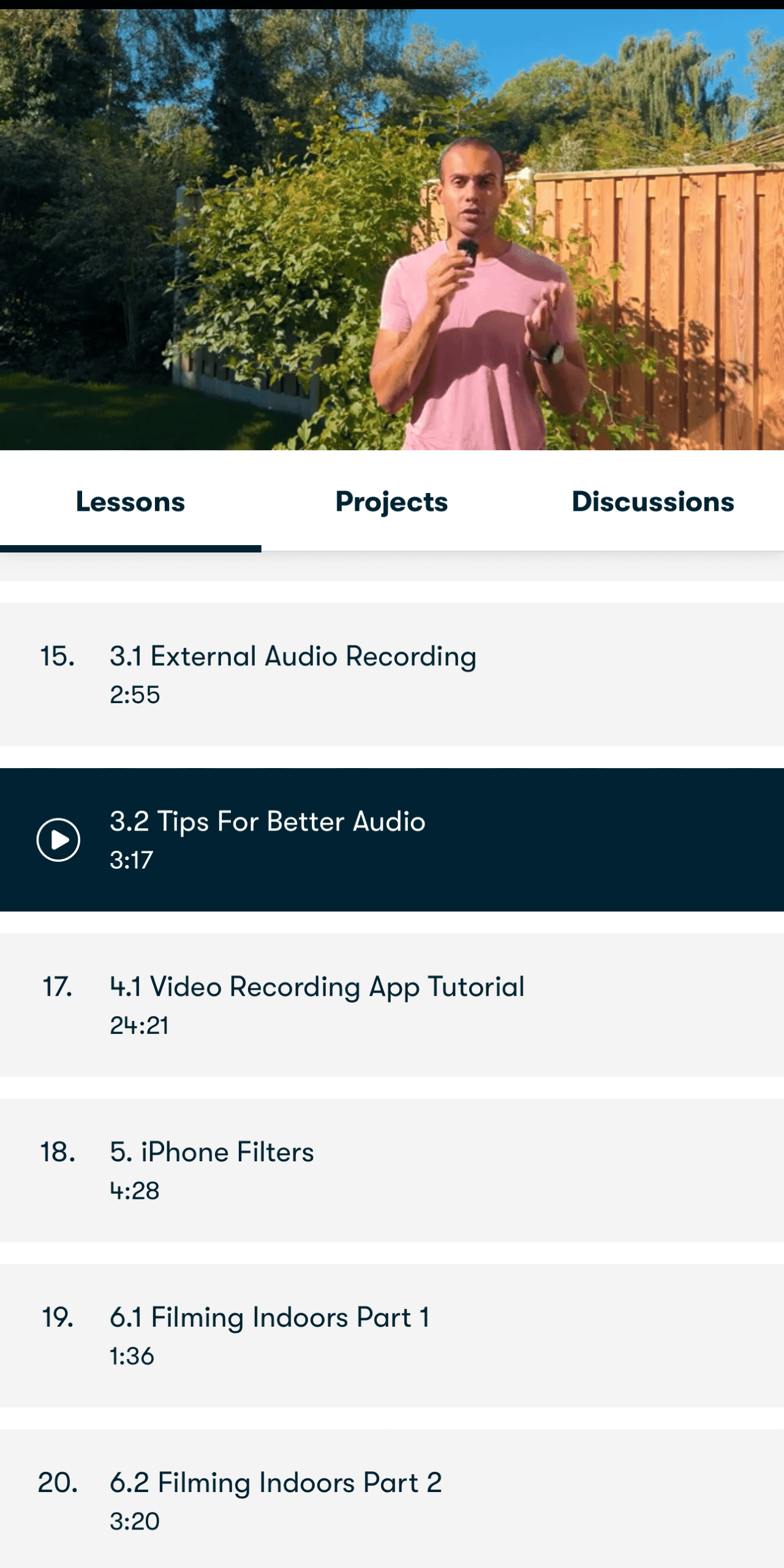
Task: Click lesson number 20 in the list
Action: (59, 1482)
